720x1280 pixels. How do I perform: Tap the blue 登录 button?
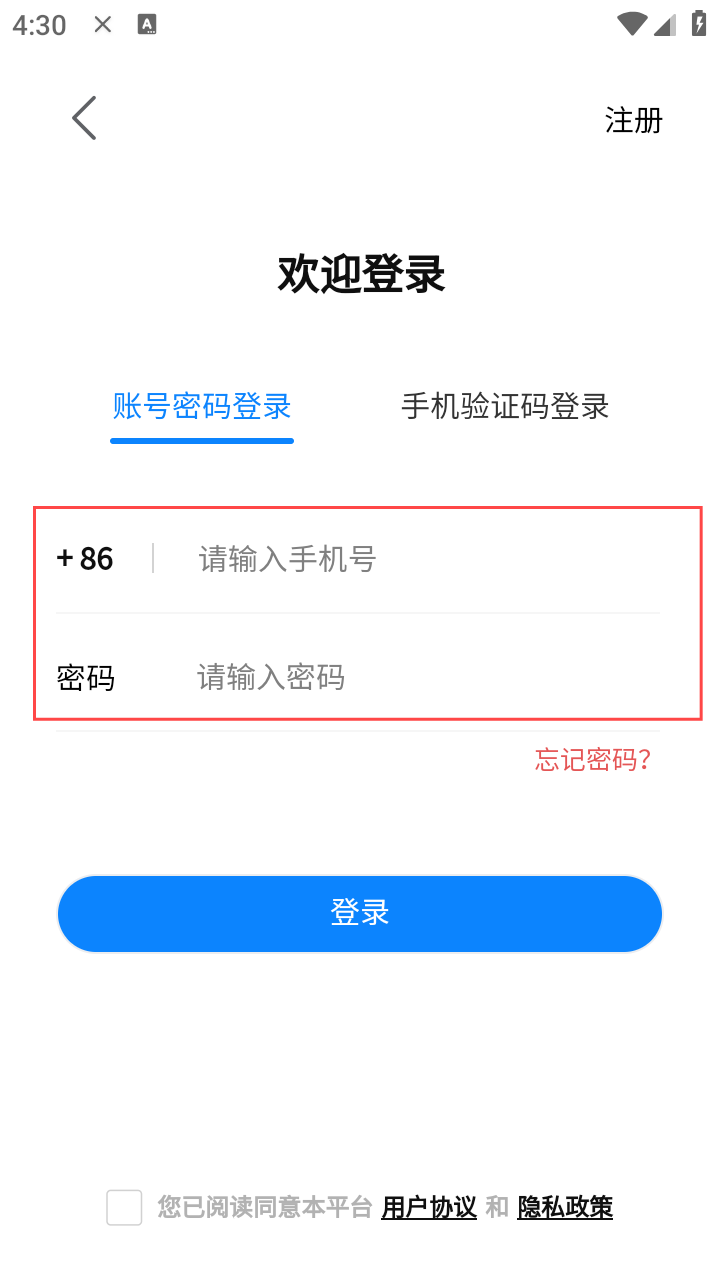tap(360, 913)
